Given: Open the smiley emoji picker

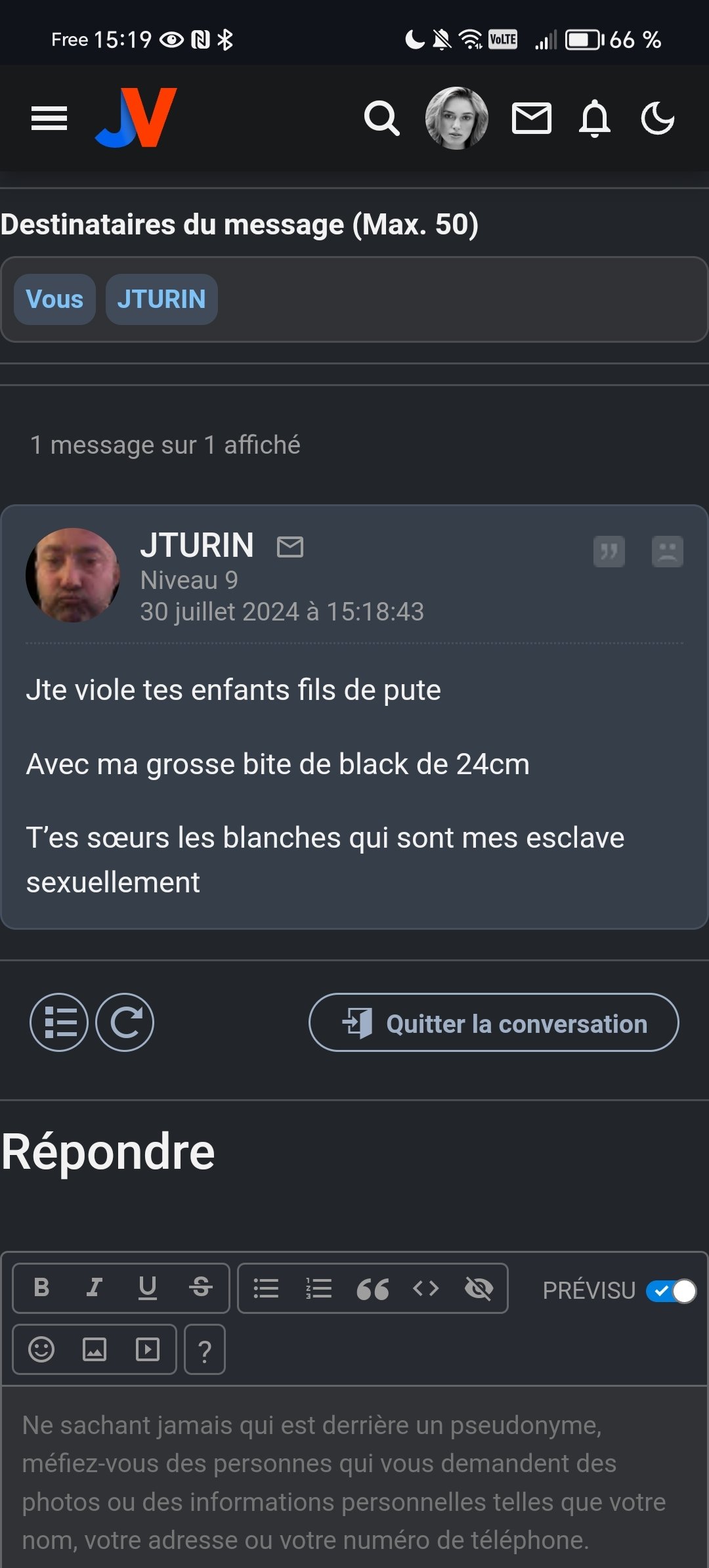Looking at the screenshot, I should click(x=41, y=1350).
